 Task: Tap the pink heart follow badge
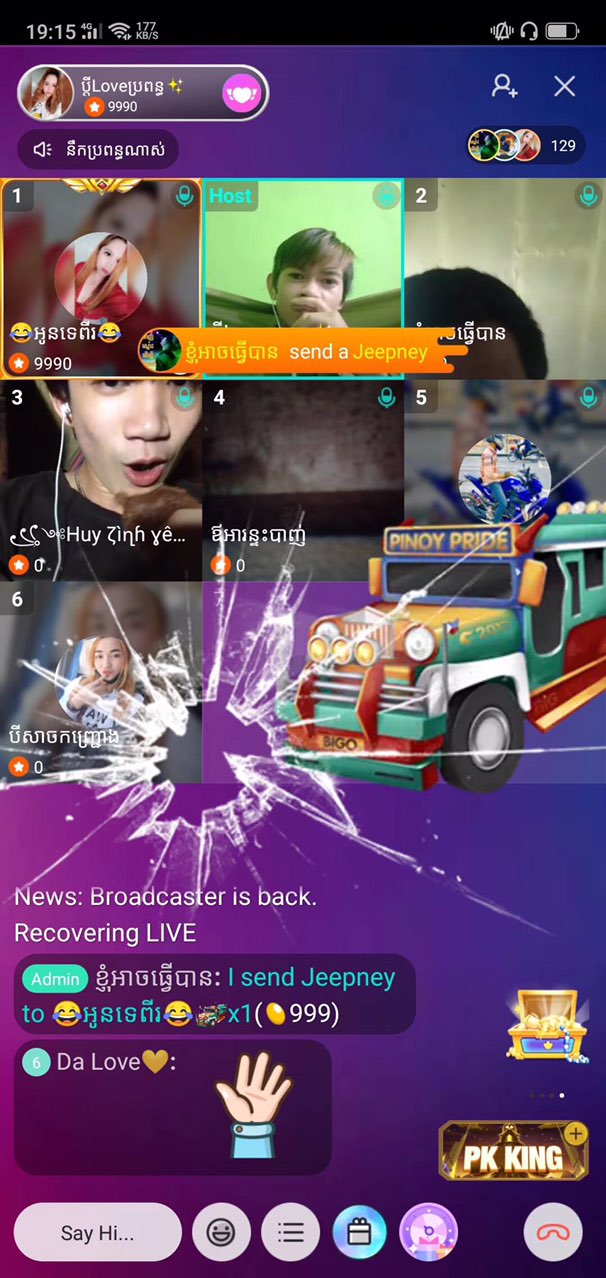click(242, 93)
